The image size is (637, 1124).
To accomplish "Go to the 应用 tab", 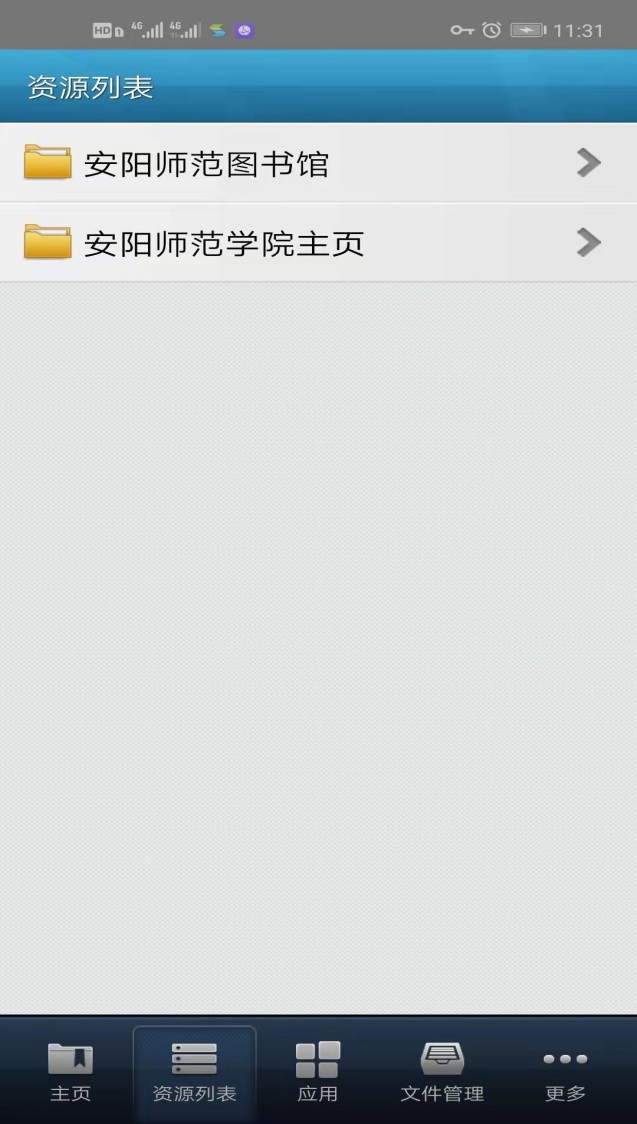I will pyautogui.click(x=317, y=1072).
